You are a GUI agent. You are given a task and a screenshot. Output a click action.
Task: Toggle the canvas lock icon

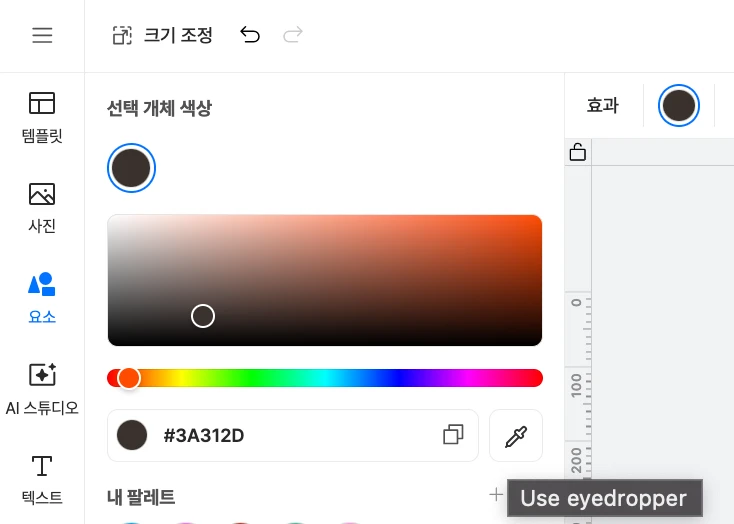click(x=577, y=152)
